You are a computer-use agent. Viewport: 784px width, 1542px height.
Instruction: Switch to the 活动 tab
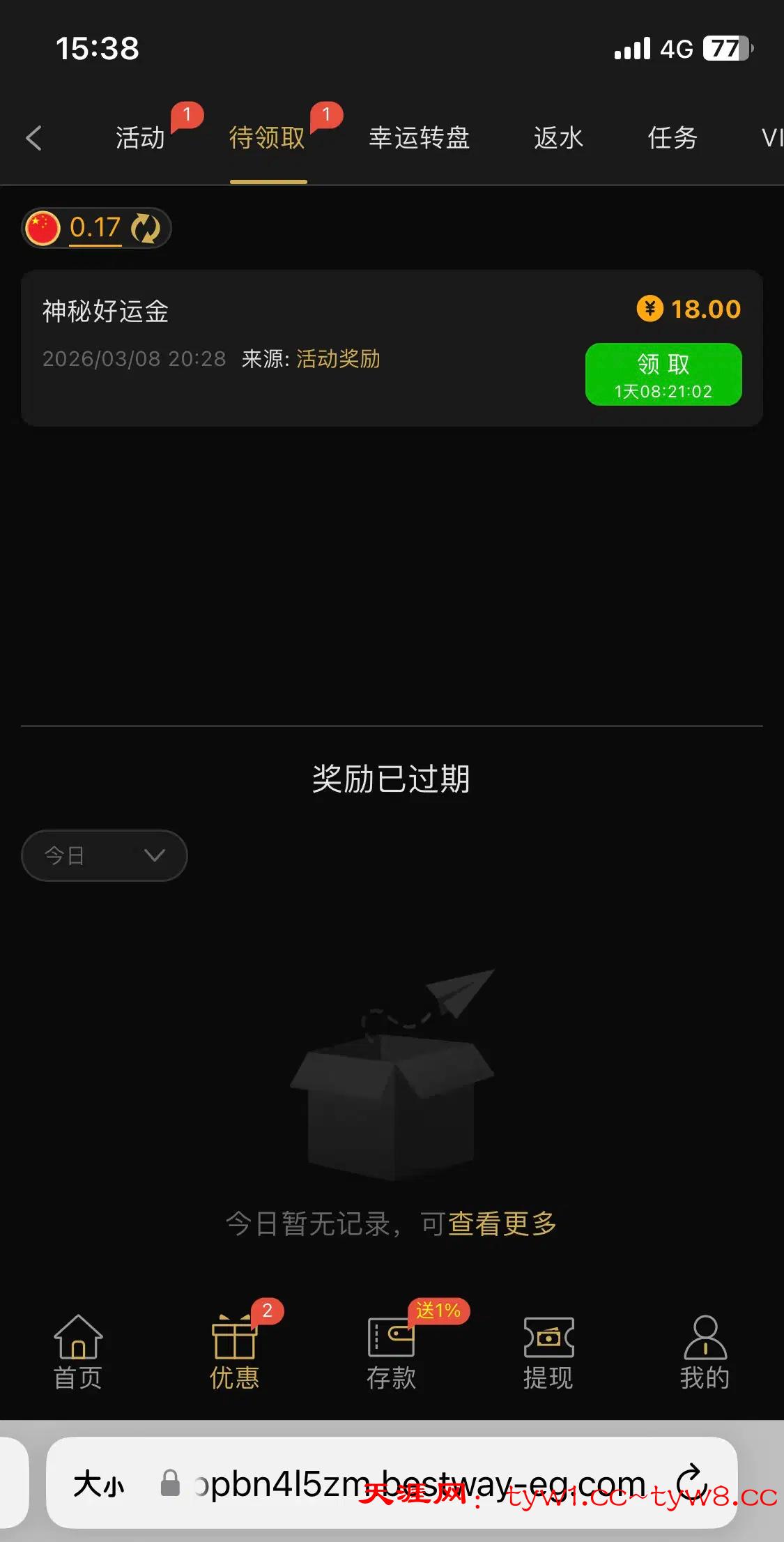pos(141,138)
